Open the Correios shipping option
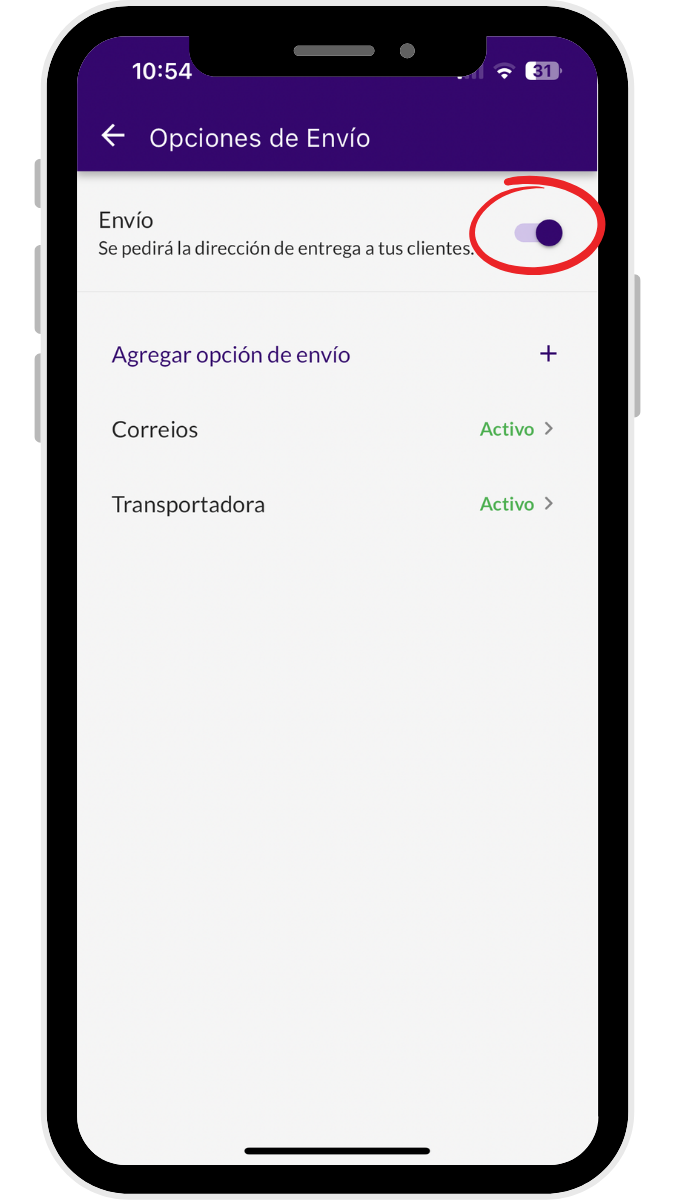The height and width of the screenshot is (1200, 675). 335,429
